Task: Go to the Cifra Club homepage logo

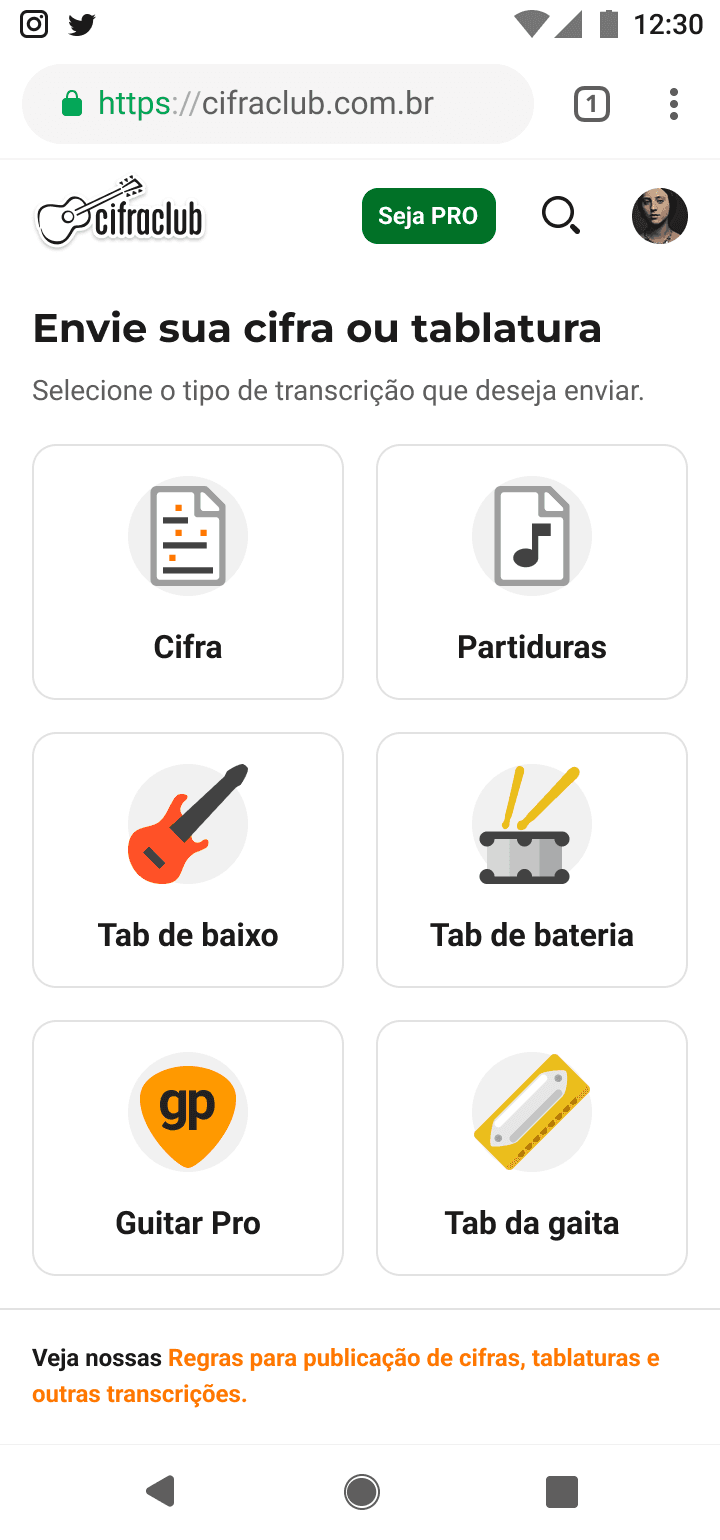Action: (120, 213)
